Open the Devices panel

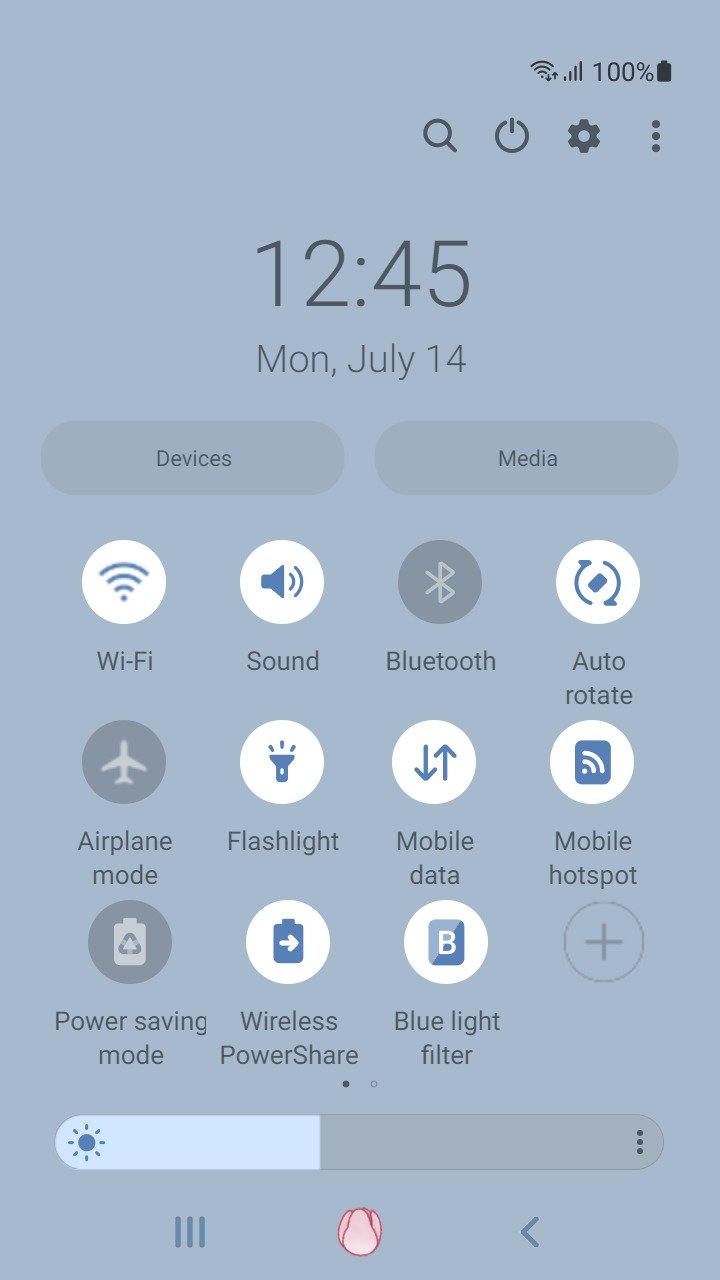tap(193, 458)
